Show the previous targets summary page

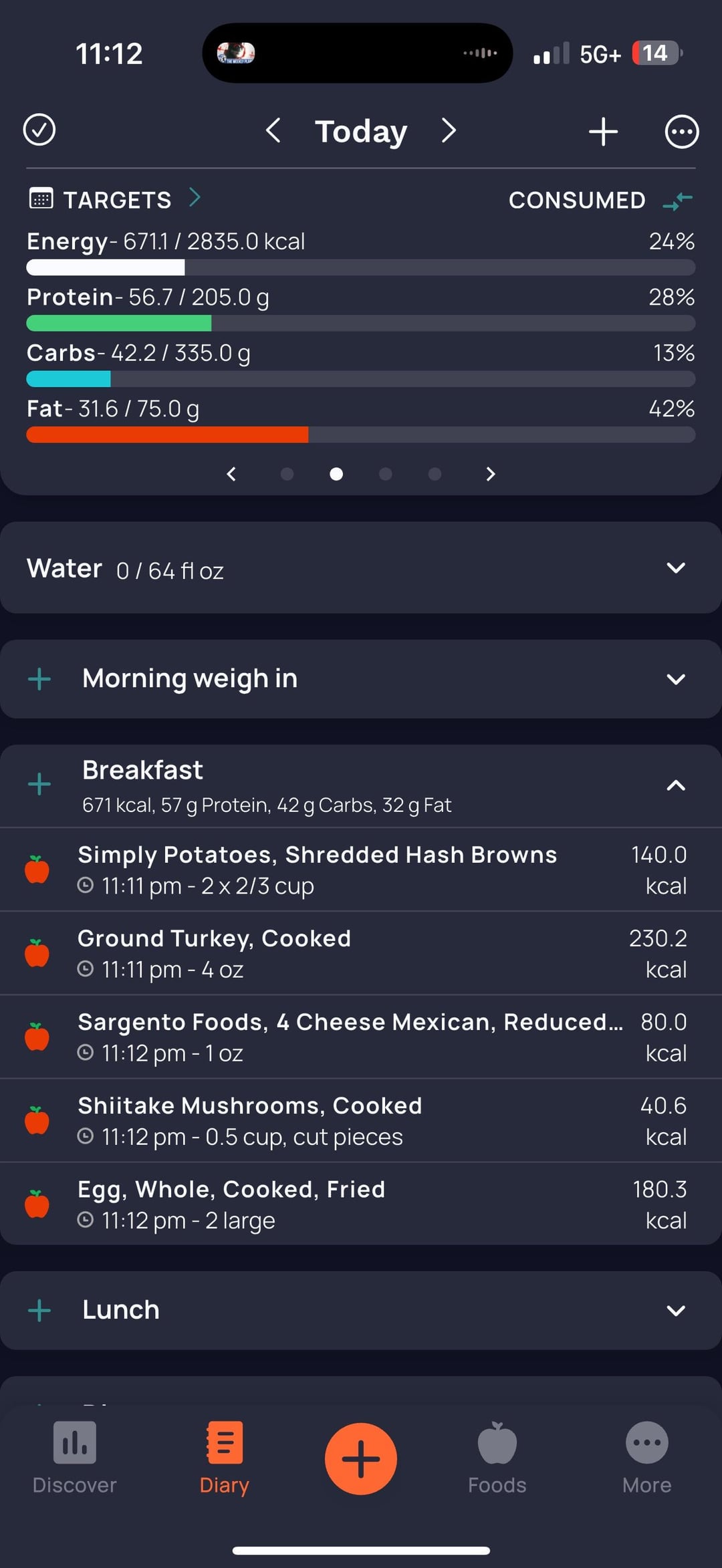[x=231, y=474]
